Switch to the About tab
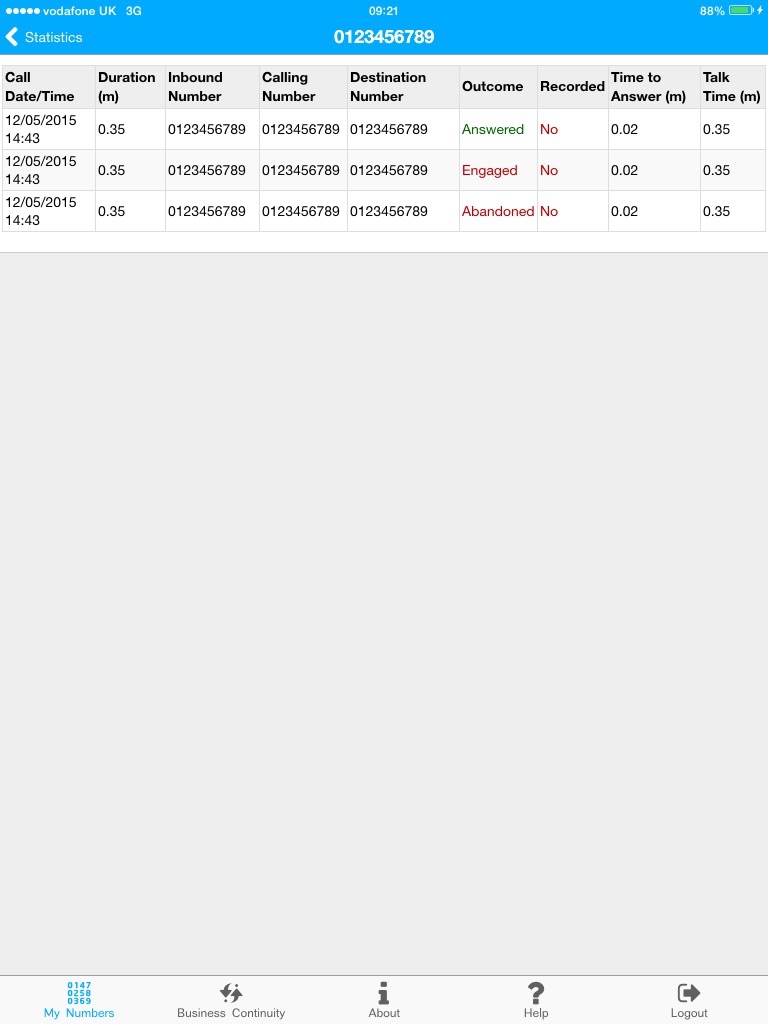The height and width of the screenshot is (1024, 768). click(x=384, y=999)
